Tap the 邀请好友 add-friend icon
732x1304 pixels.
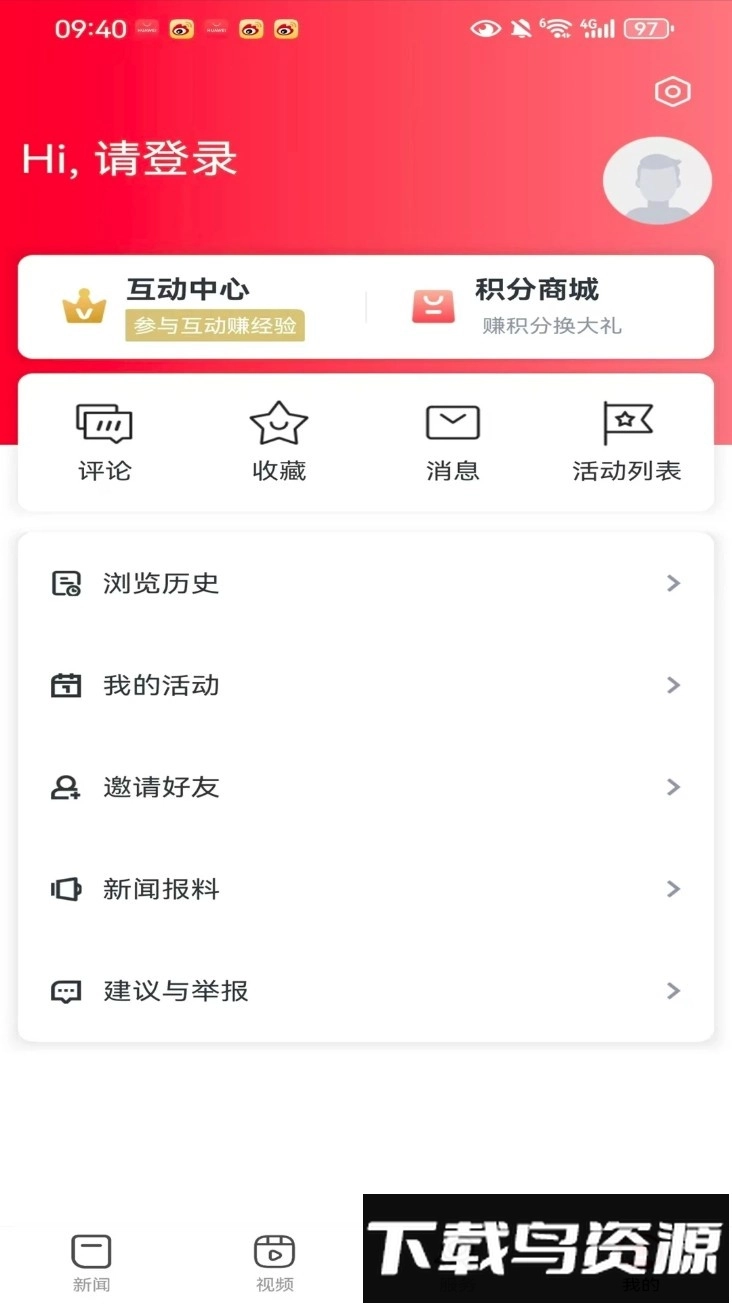65,787
